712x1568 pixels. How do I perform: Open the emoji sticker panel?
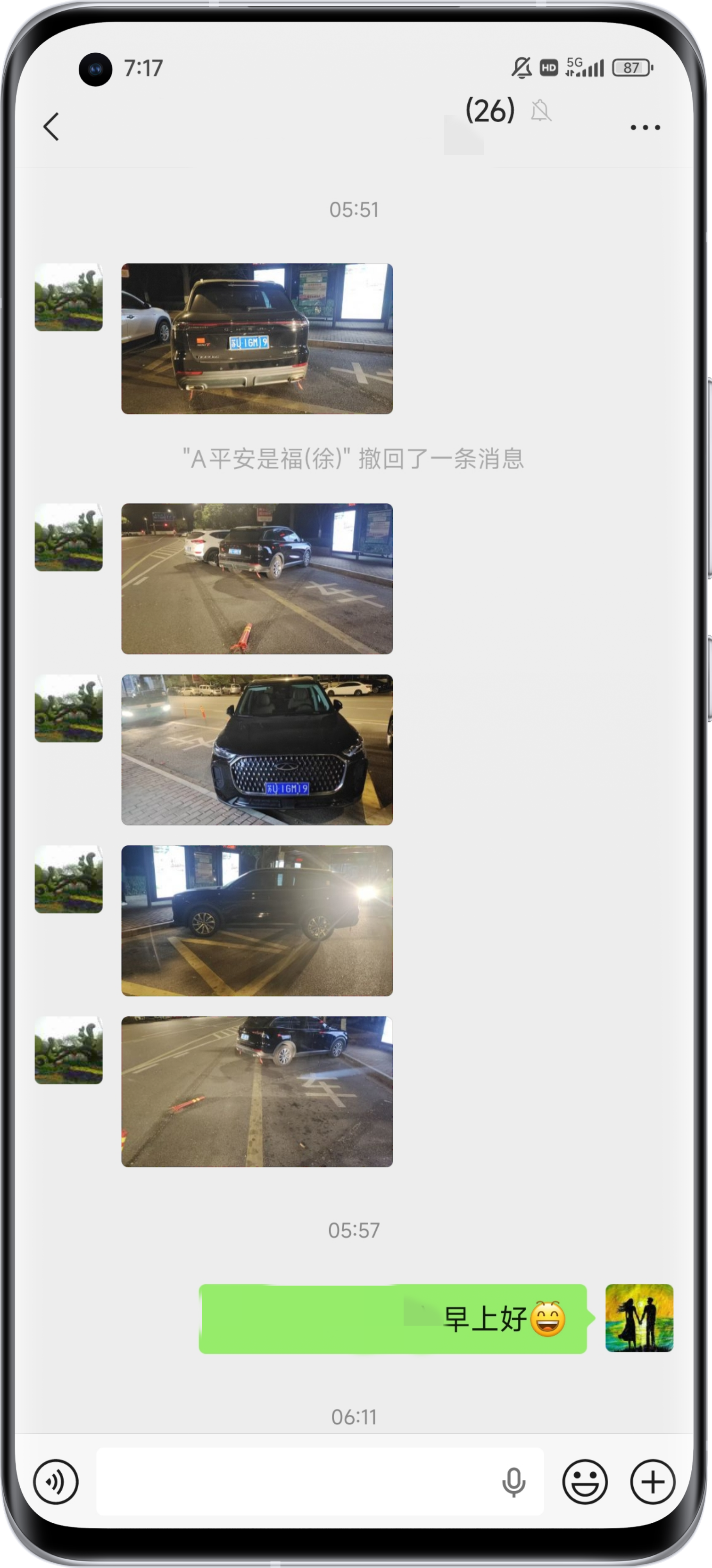coord(584,1482)
